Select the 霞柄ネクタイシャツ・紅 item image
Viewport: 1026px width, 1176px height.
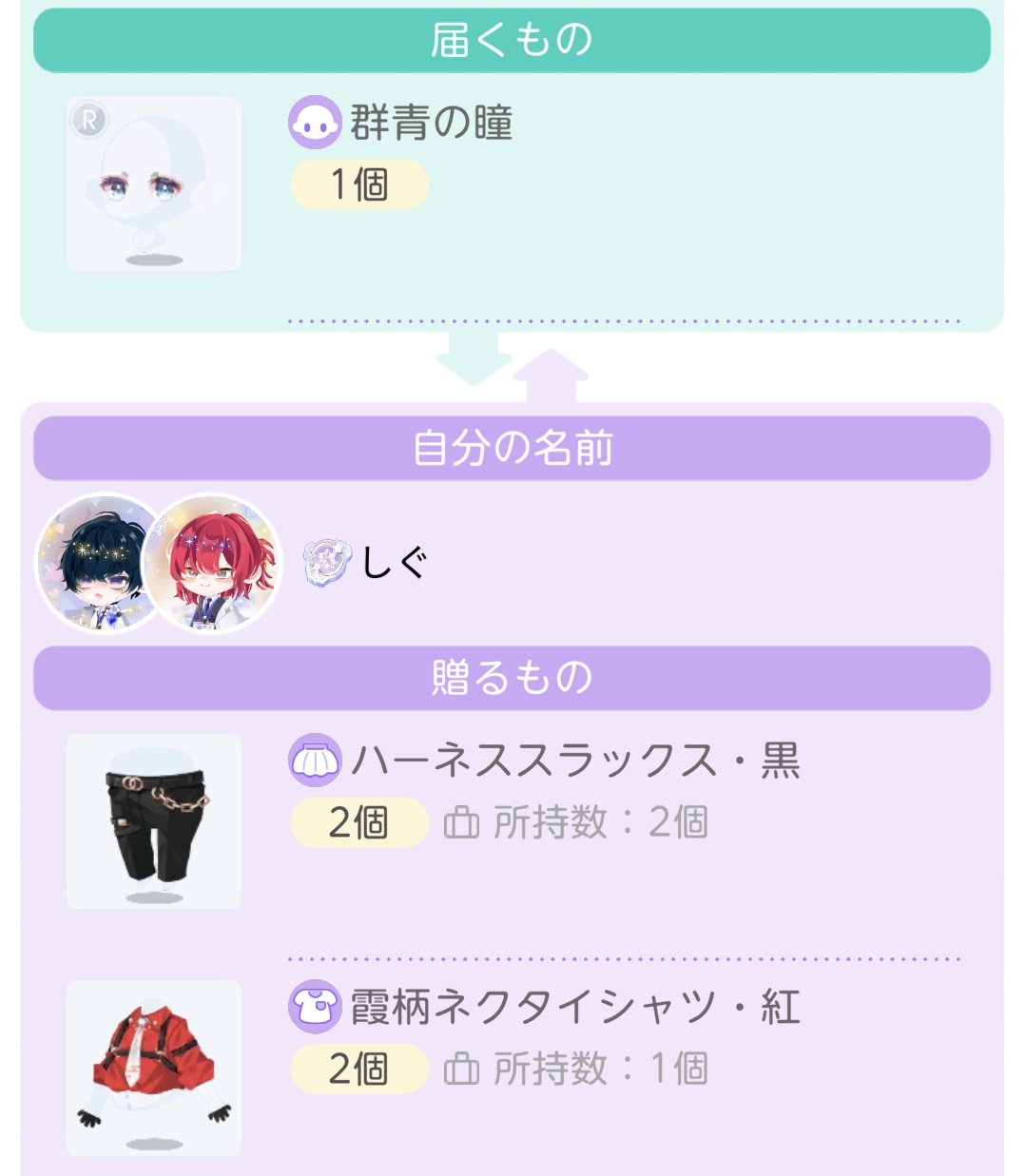[x=153, y=1068]
